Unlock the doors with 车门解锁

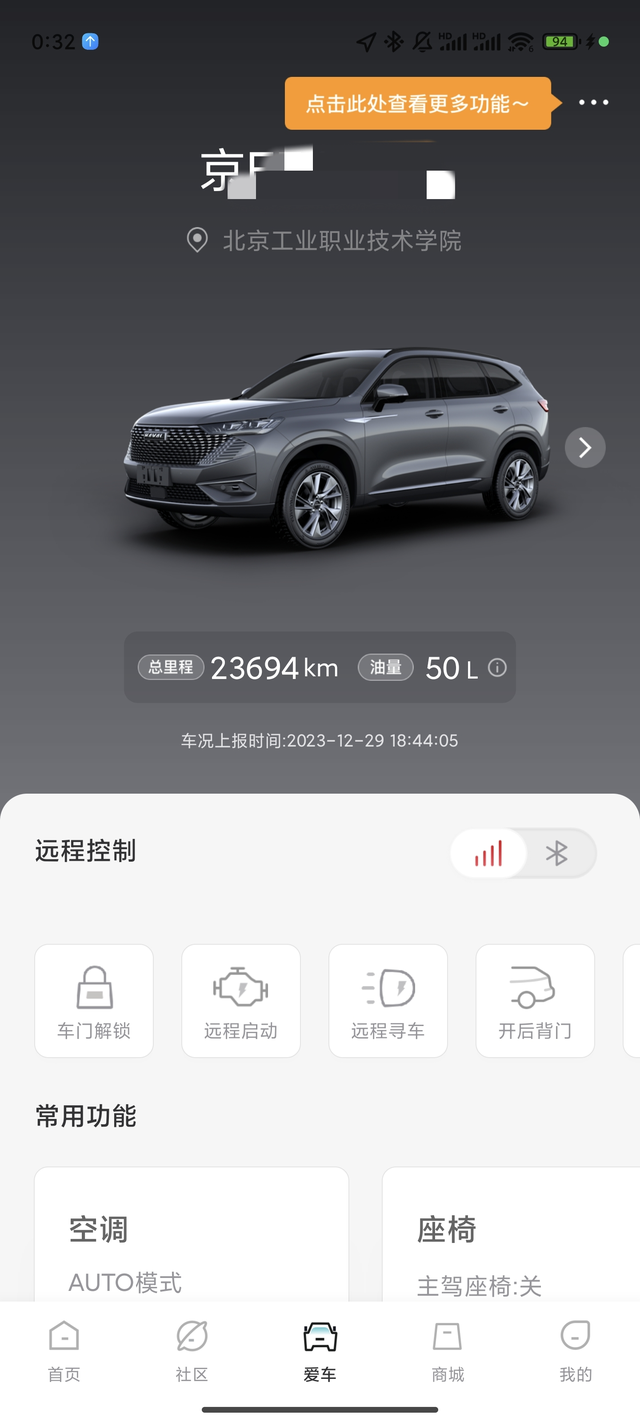coord(94,1001)
